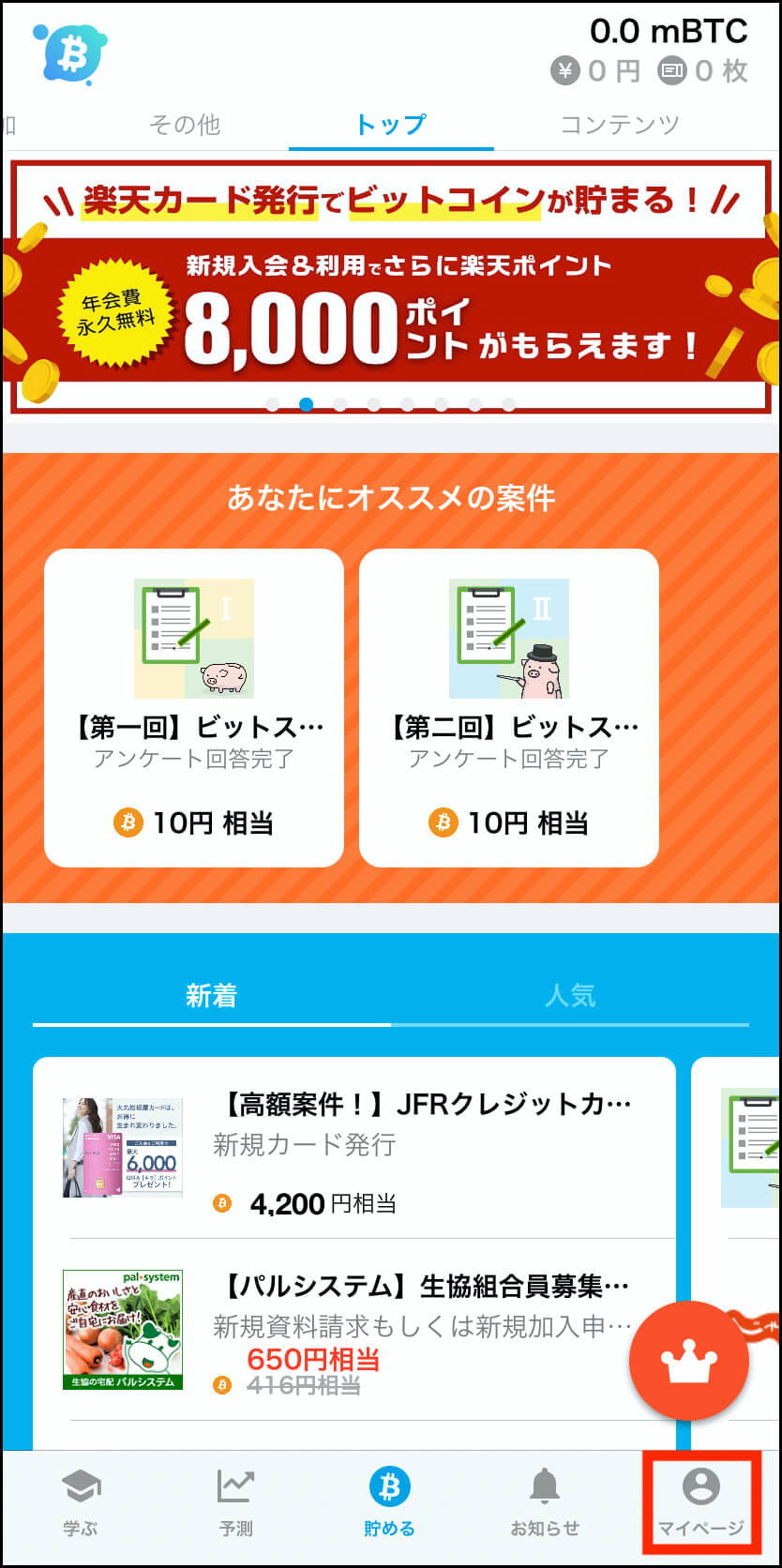The image size is (782, 1568).
Task: Go to the 学ぶ tab
Action: (81, 1502)
